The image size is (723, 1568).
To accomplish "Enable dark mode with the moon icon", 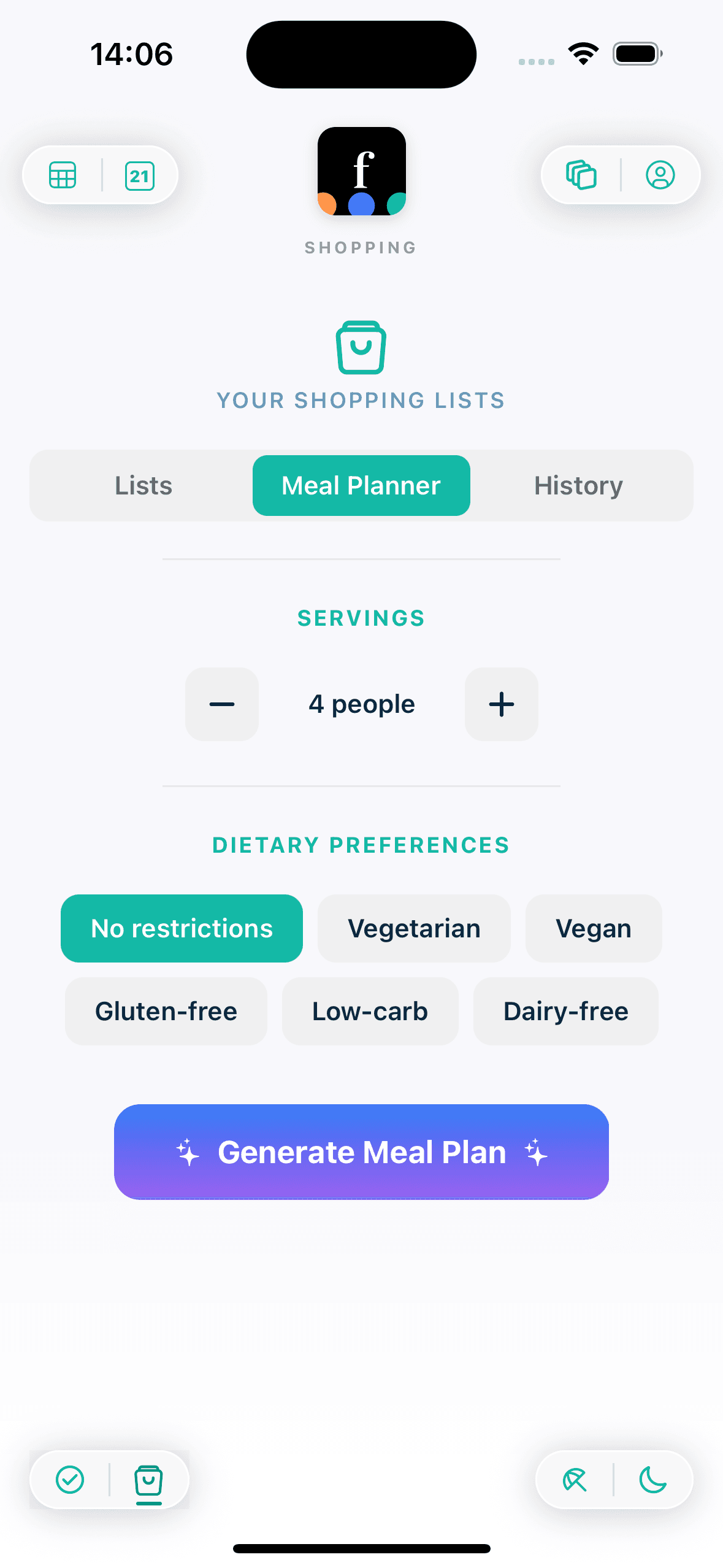I will coord(654,1480).
